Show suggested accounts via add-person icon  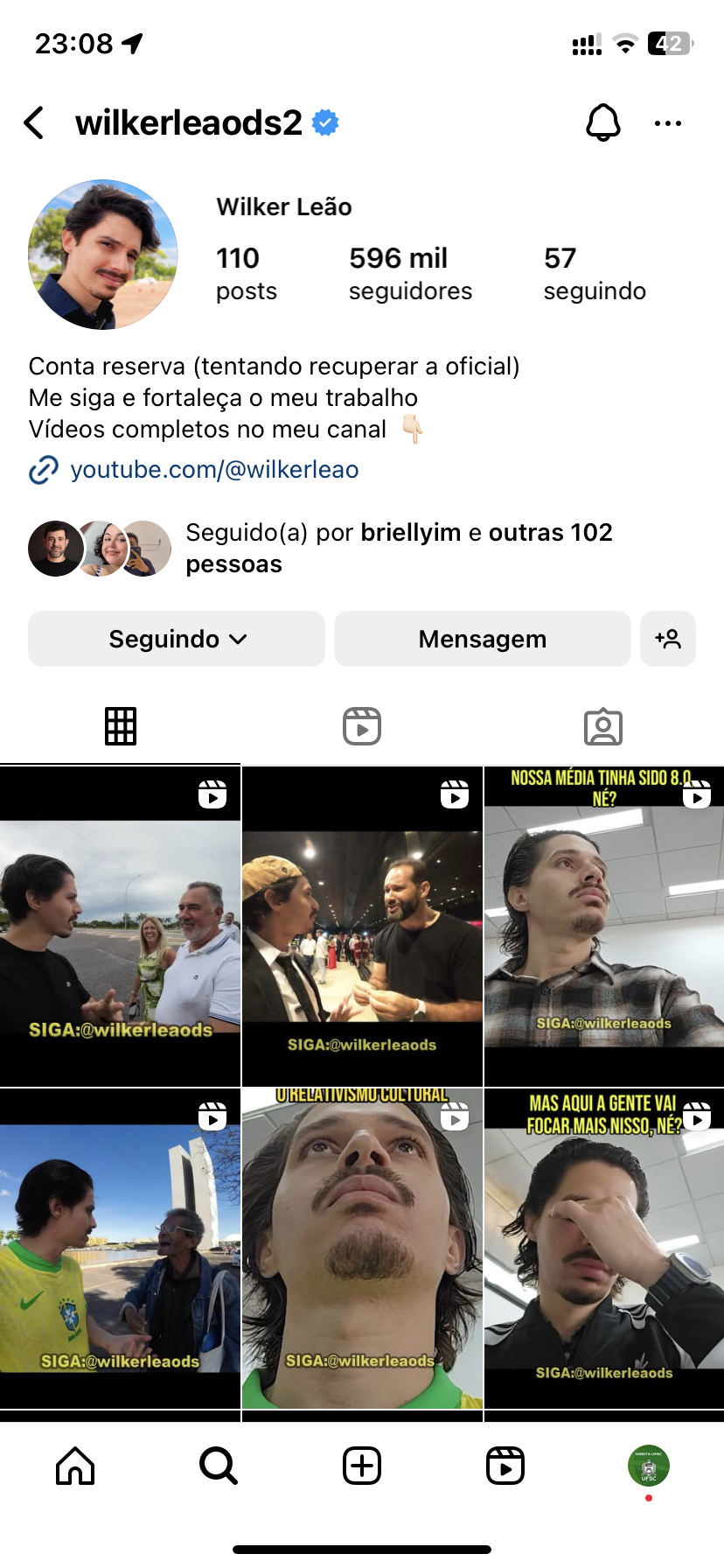668,639
